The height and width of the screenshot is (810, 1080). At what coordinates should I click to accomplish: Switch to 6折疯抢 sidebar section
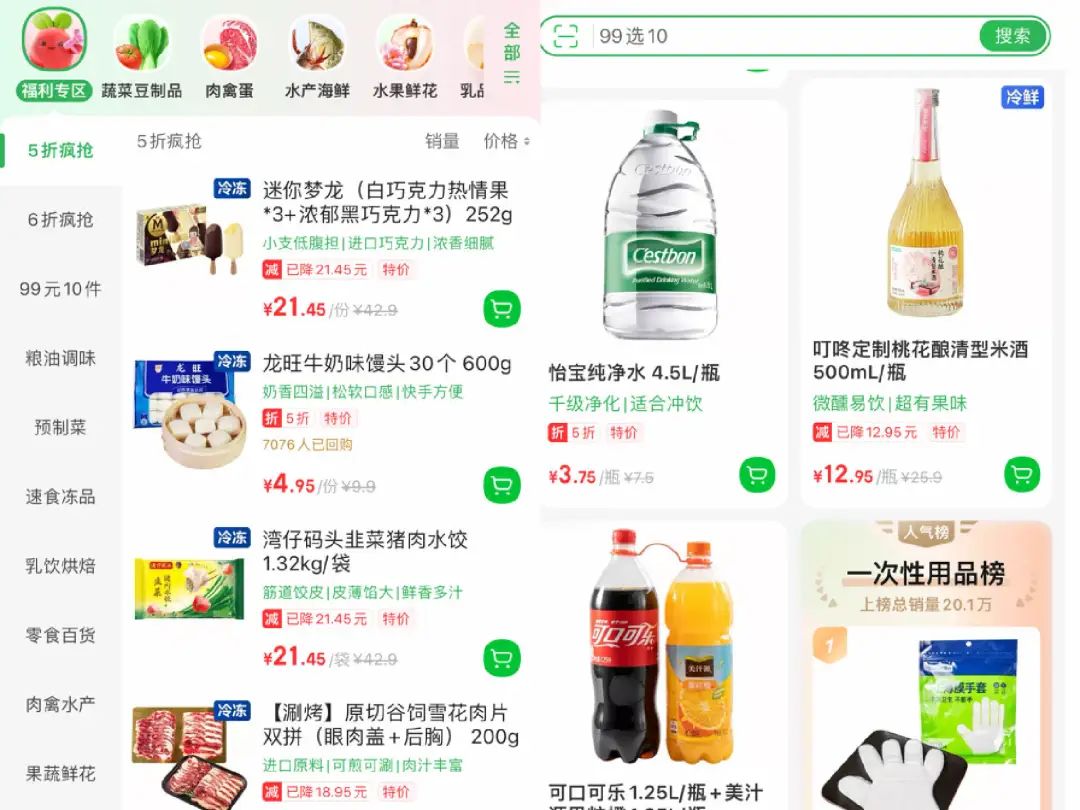click(60, 220)
